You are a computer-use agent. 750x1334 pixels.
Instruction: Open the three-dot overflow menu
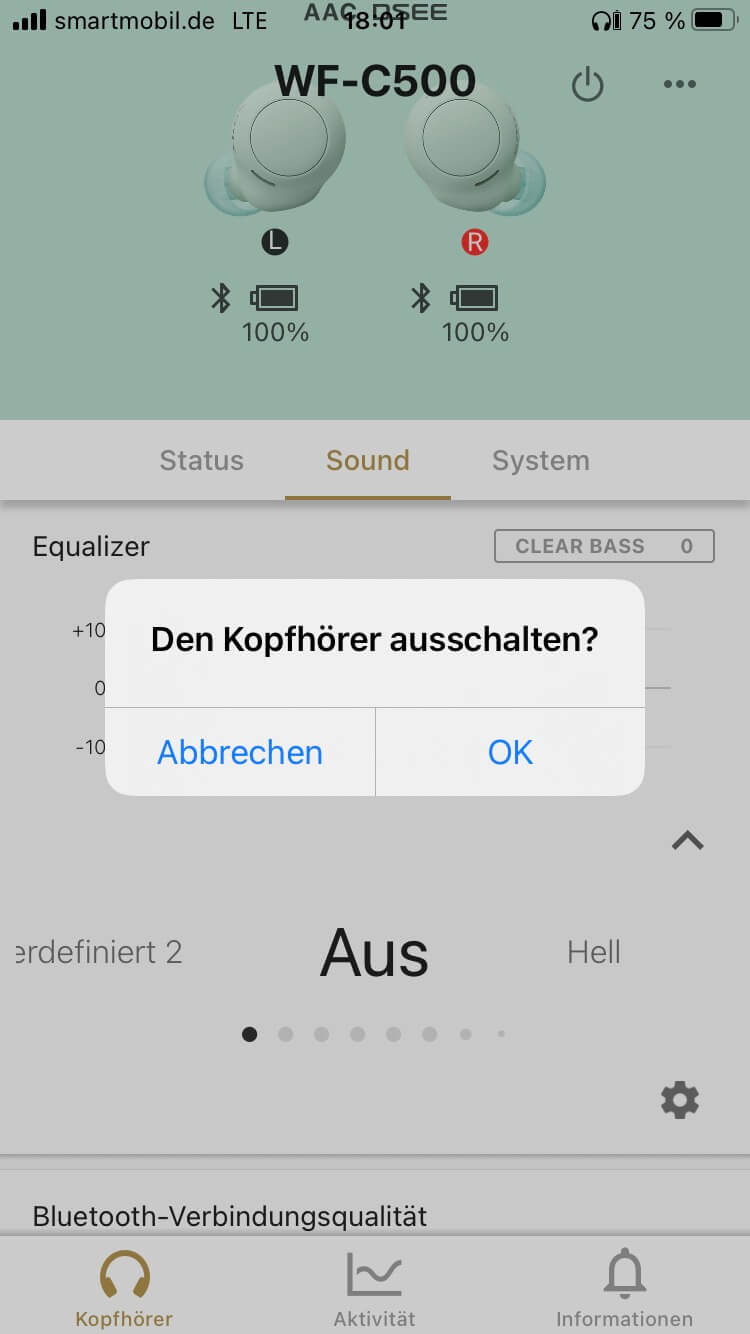(x=680, y=85)
